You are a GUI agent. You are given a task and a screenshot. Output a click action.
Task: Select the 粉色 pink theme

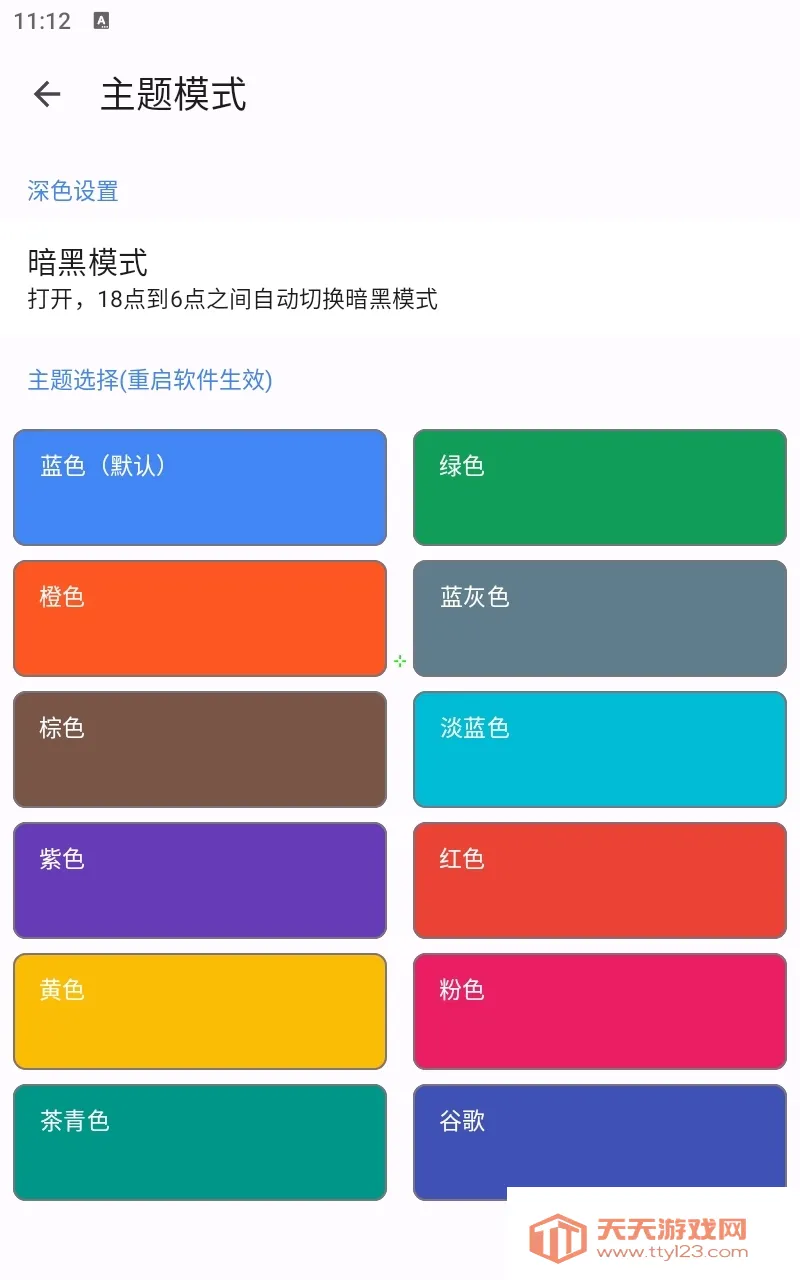point(599,1011)
